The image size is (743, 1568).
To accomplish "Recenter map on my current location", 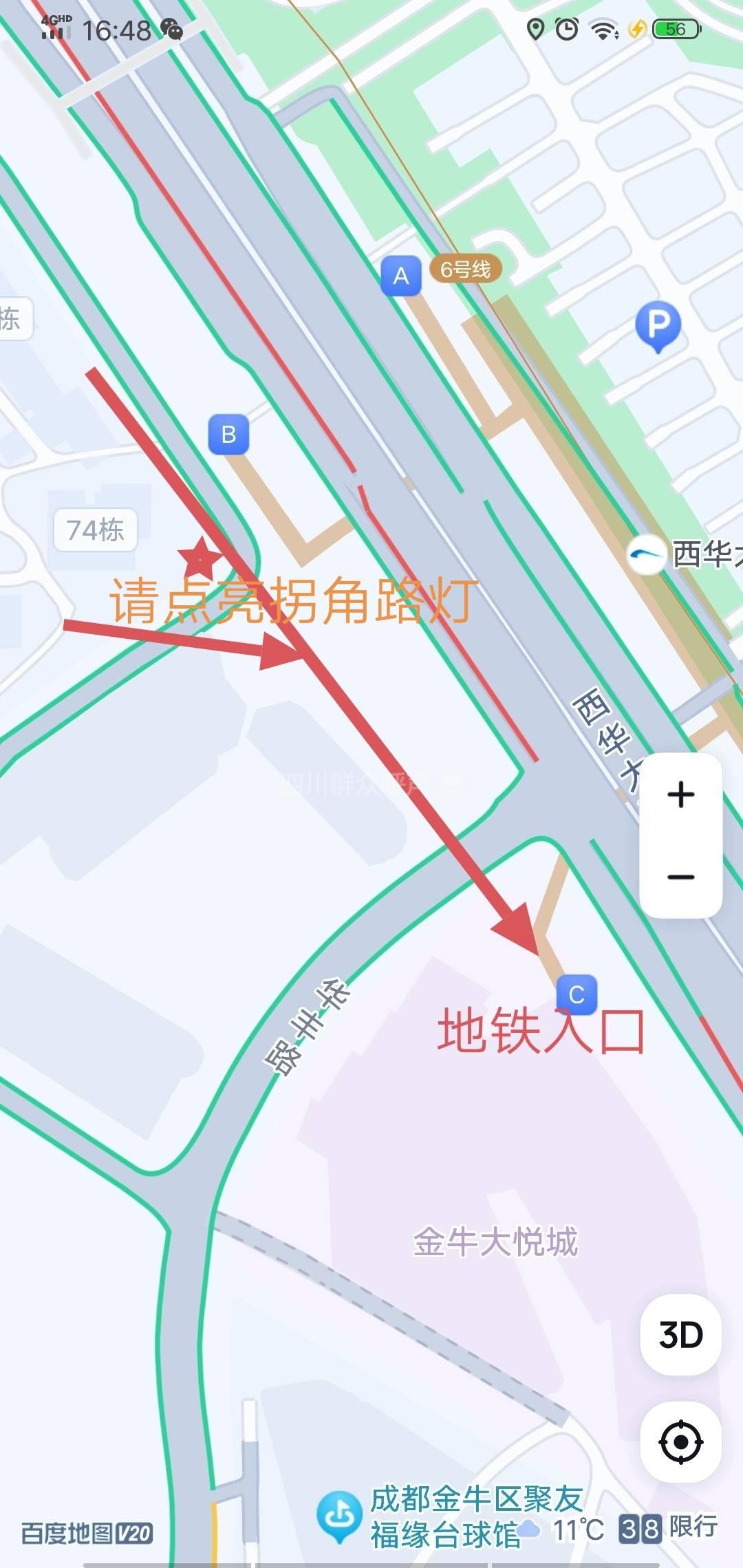I will [x=680, y=1441].
